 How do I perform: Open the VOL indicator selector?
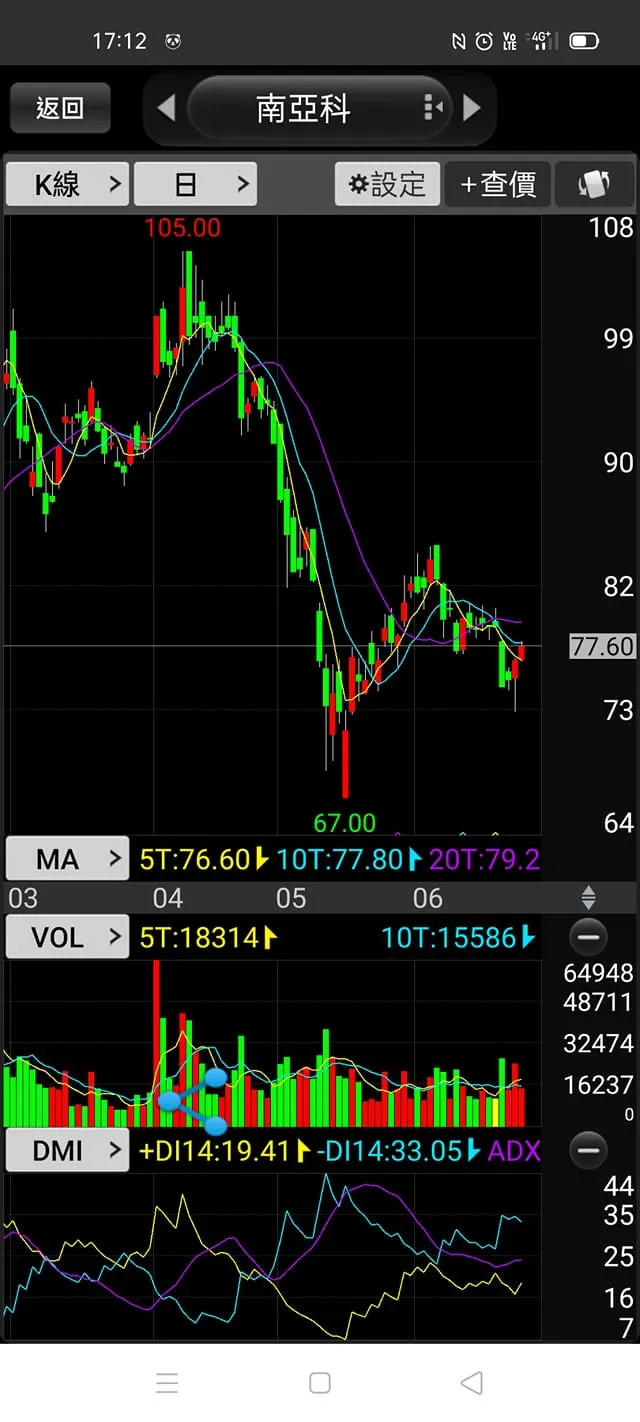coord(67,937)
